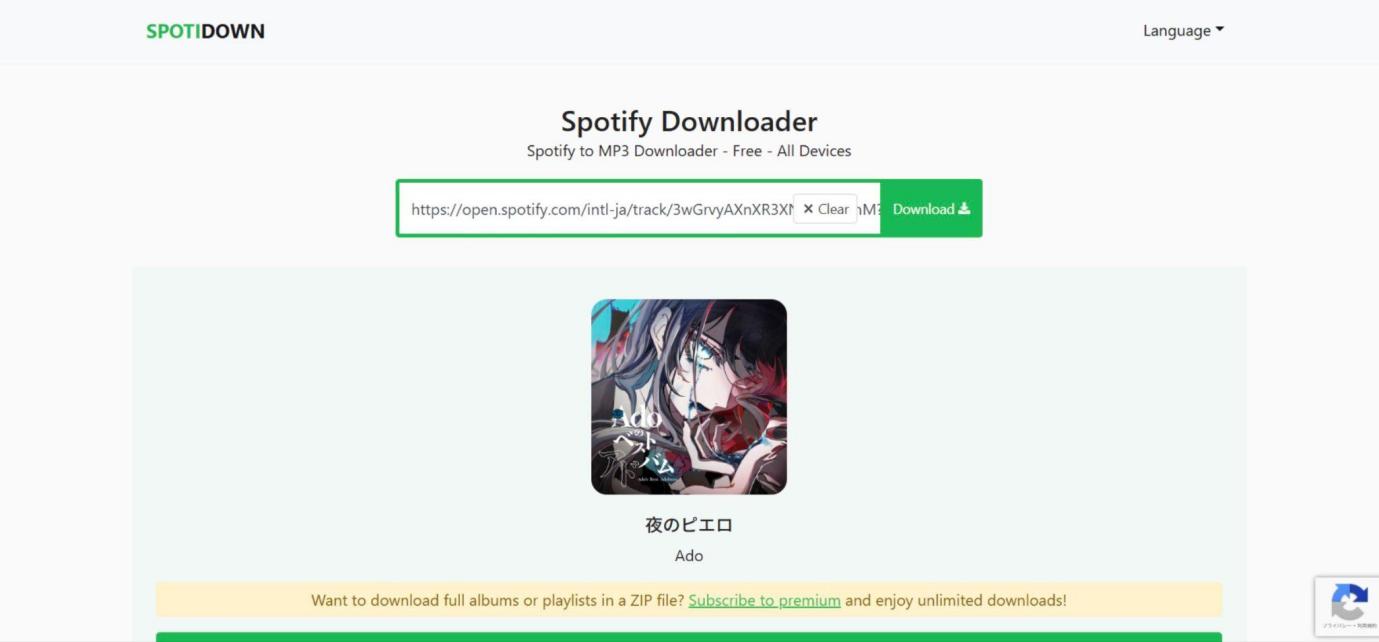The height and width of the screenshot is (642, 1379).
Task: Open the Subscribe to premium link
Action: click(x=764, y=600)
